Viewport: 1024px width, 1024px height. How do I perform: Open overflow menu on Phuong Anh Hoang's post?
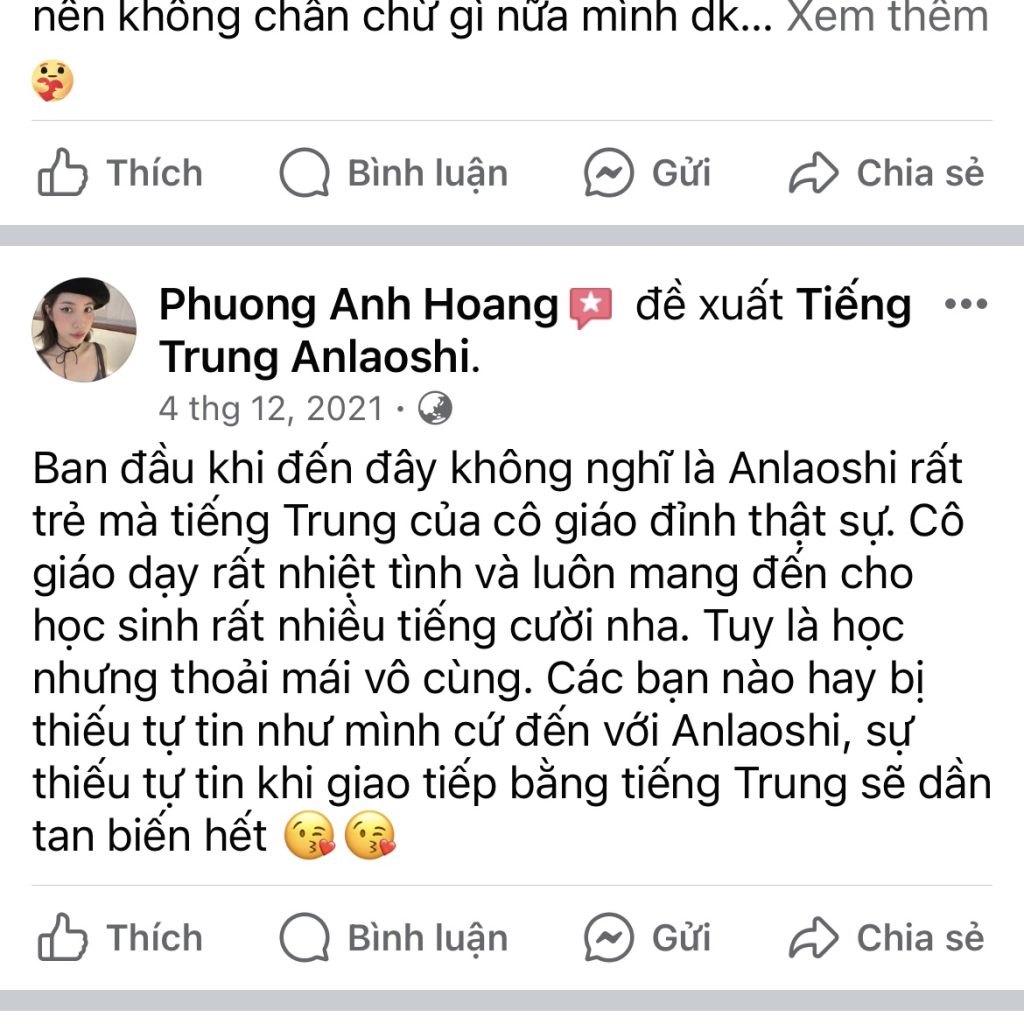point(965,305)
